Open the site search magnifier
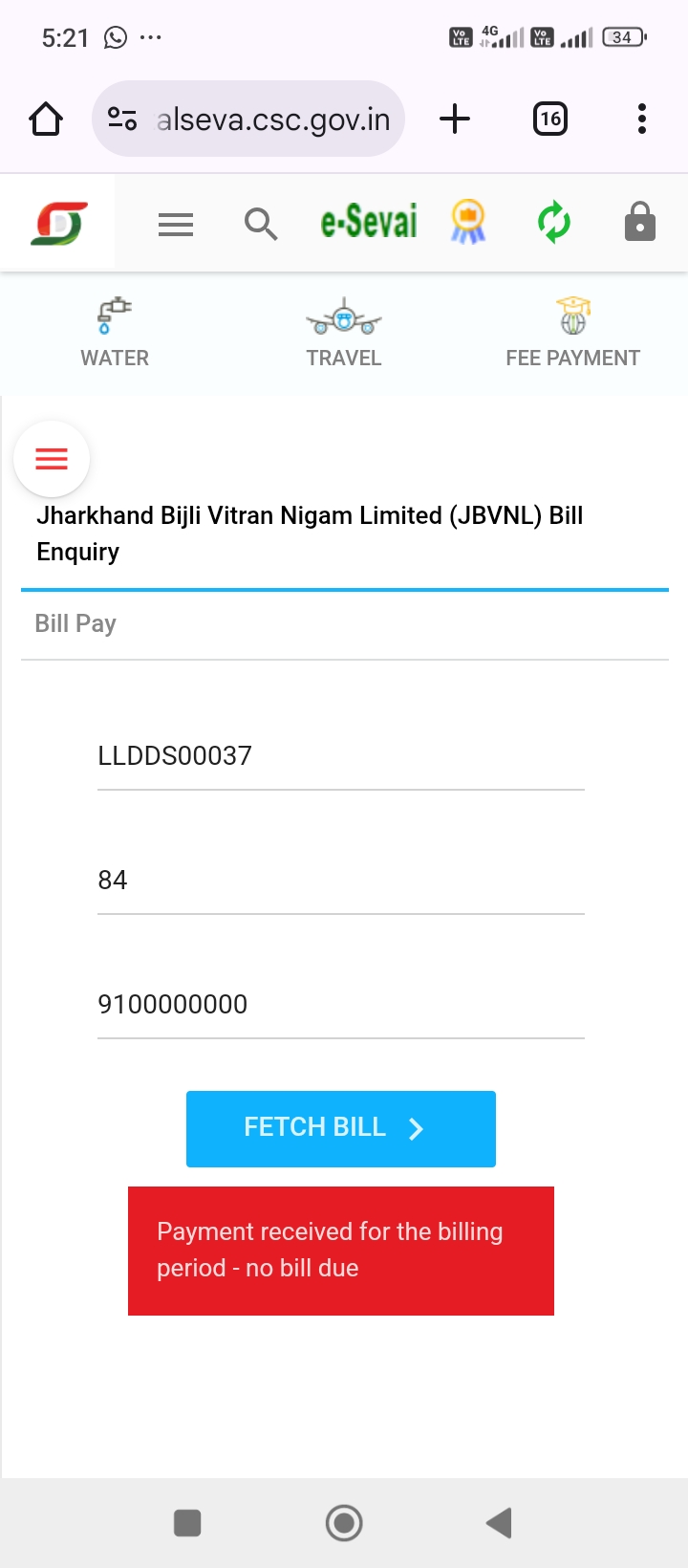 260,225
